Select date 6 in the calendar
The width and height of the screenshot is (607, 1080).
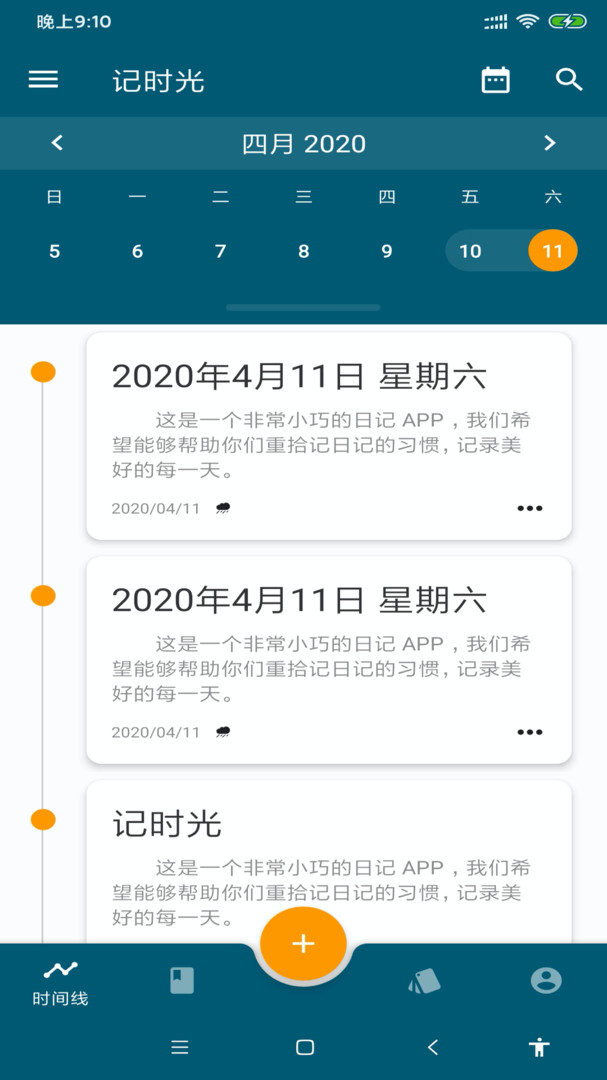point(137,251)
